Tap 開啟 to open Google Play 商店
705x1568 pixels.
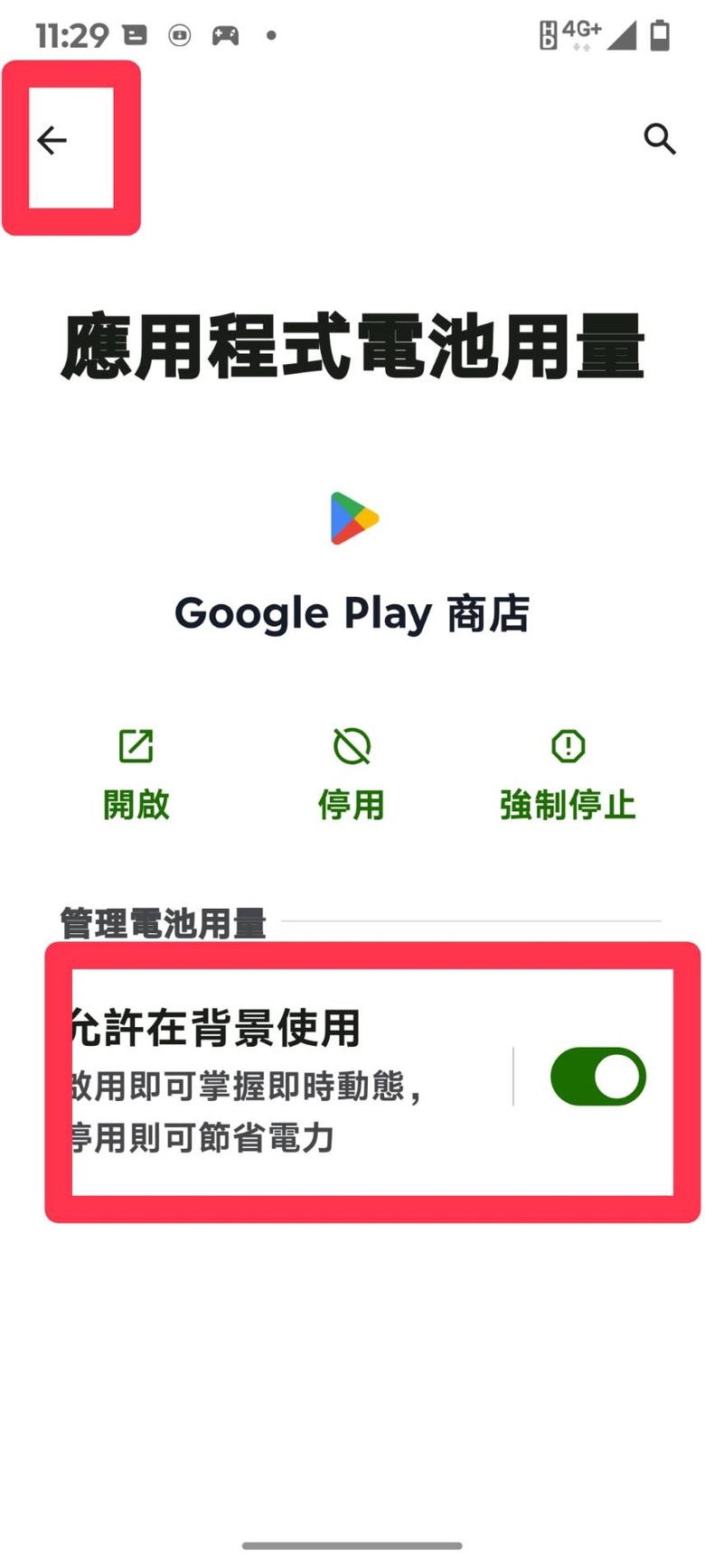(136, 775)
